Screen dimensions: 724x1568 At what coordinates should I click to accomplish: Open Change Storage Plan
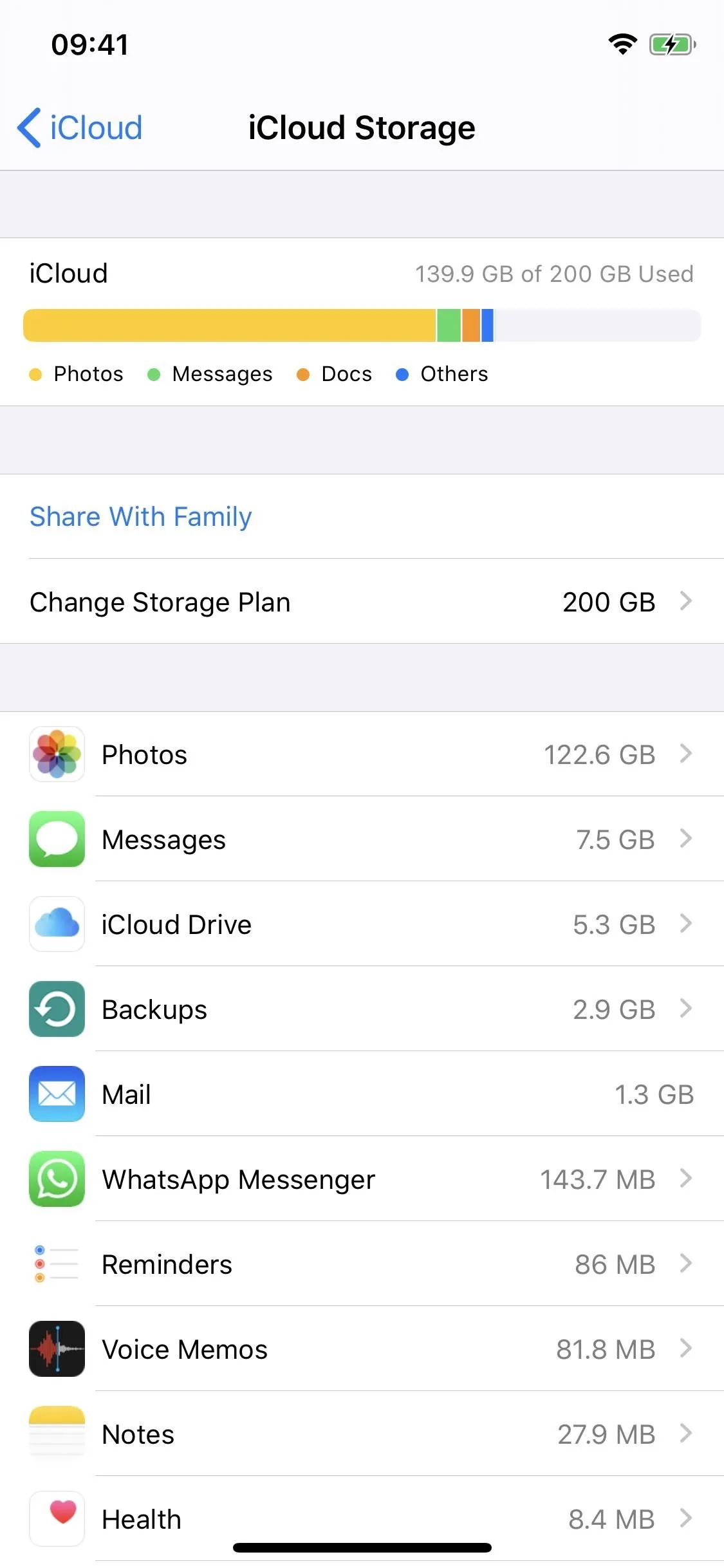tap(362, 602)
